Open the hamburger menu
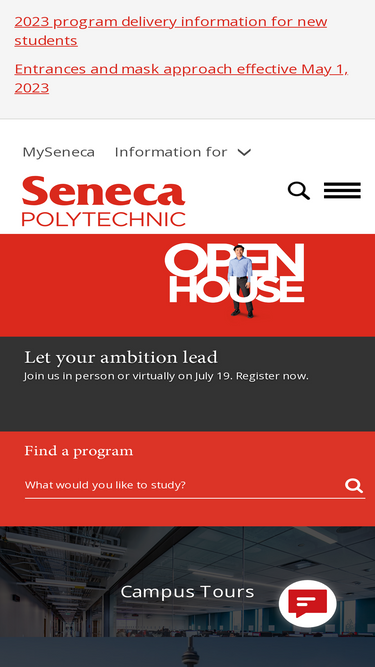This screenshot has width=375, height=667. click(x=342, y=190)
